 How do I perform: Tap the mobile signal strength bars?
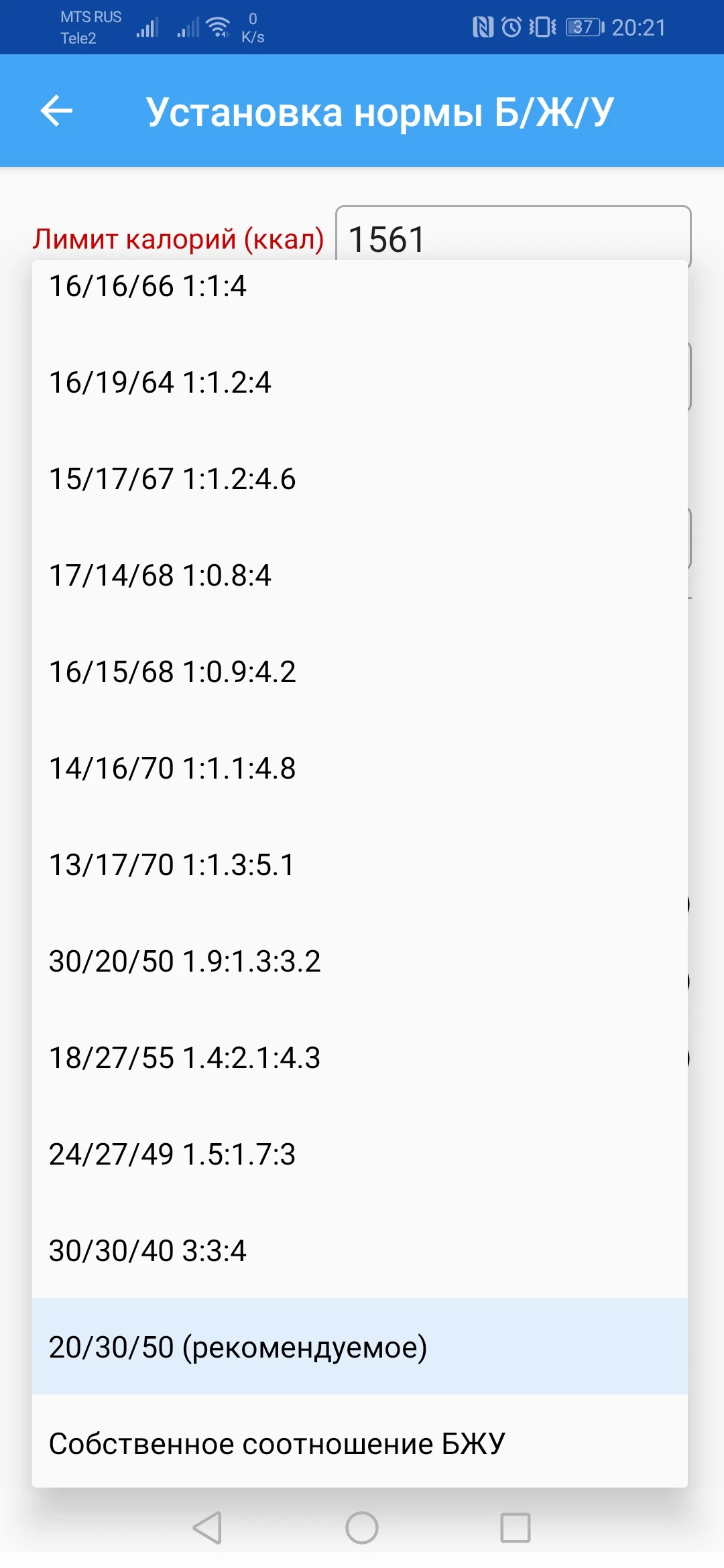point(147,27)
